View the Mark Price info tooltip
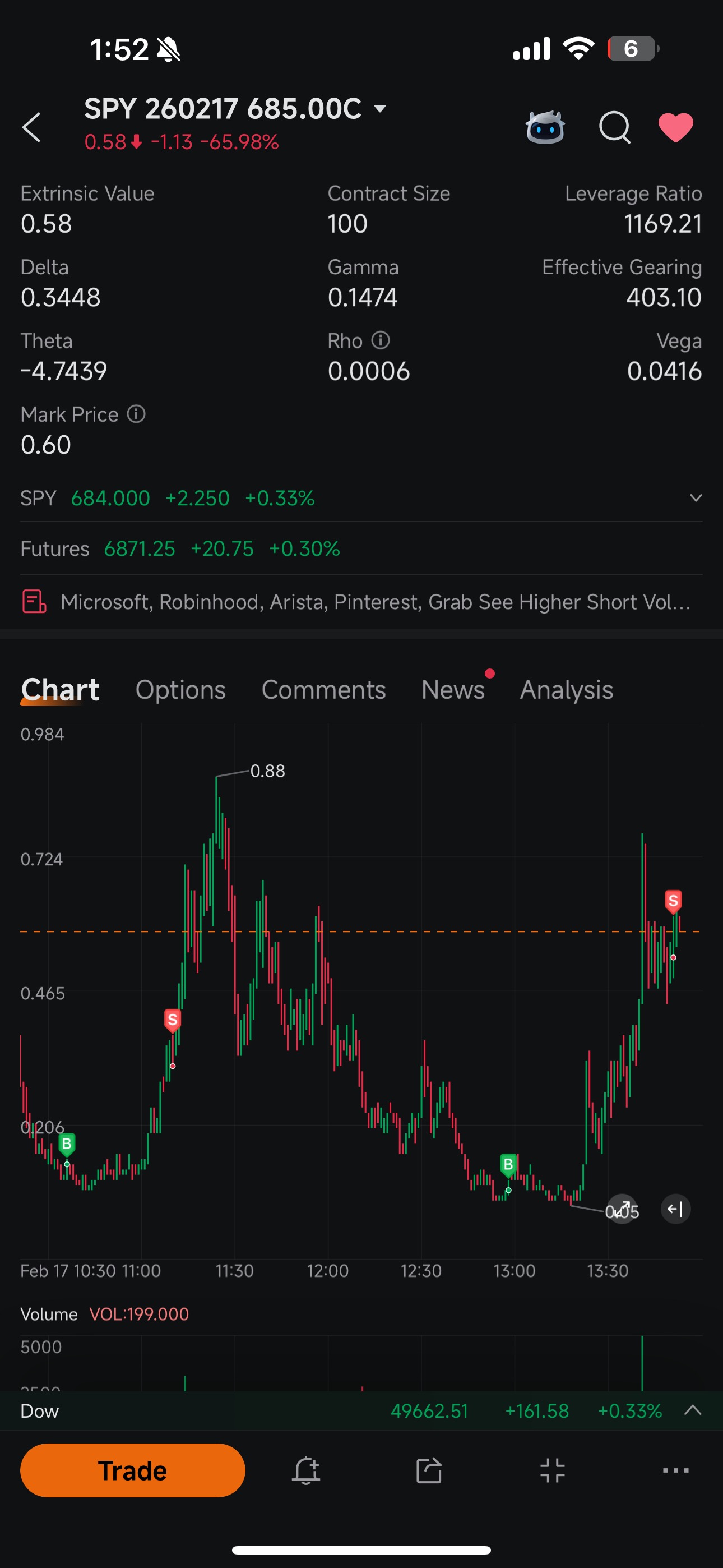Viewport: 723px width, 1568px height. tap(136, 414)
